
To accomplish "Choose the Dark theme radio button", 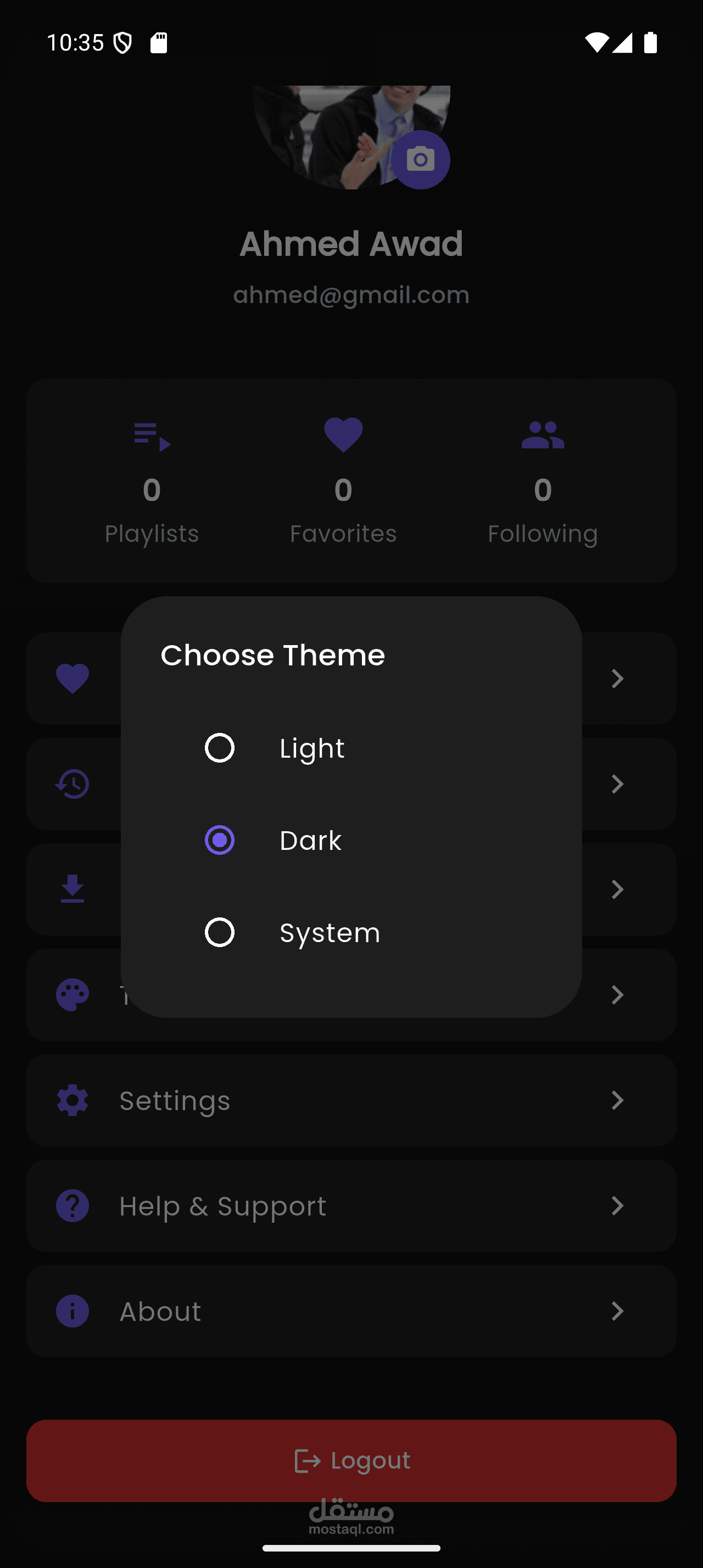I will tap(220, 840).
